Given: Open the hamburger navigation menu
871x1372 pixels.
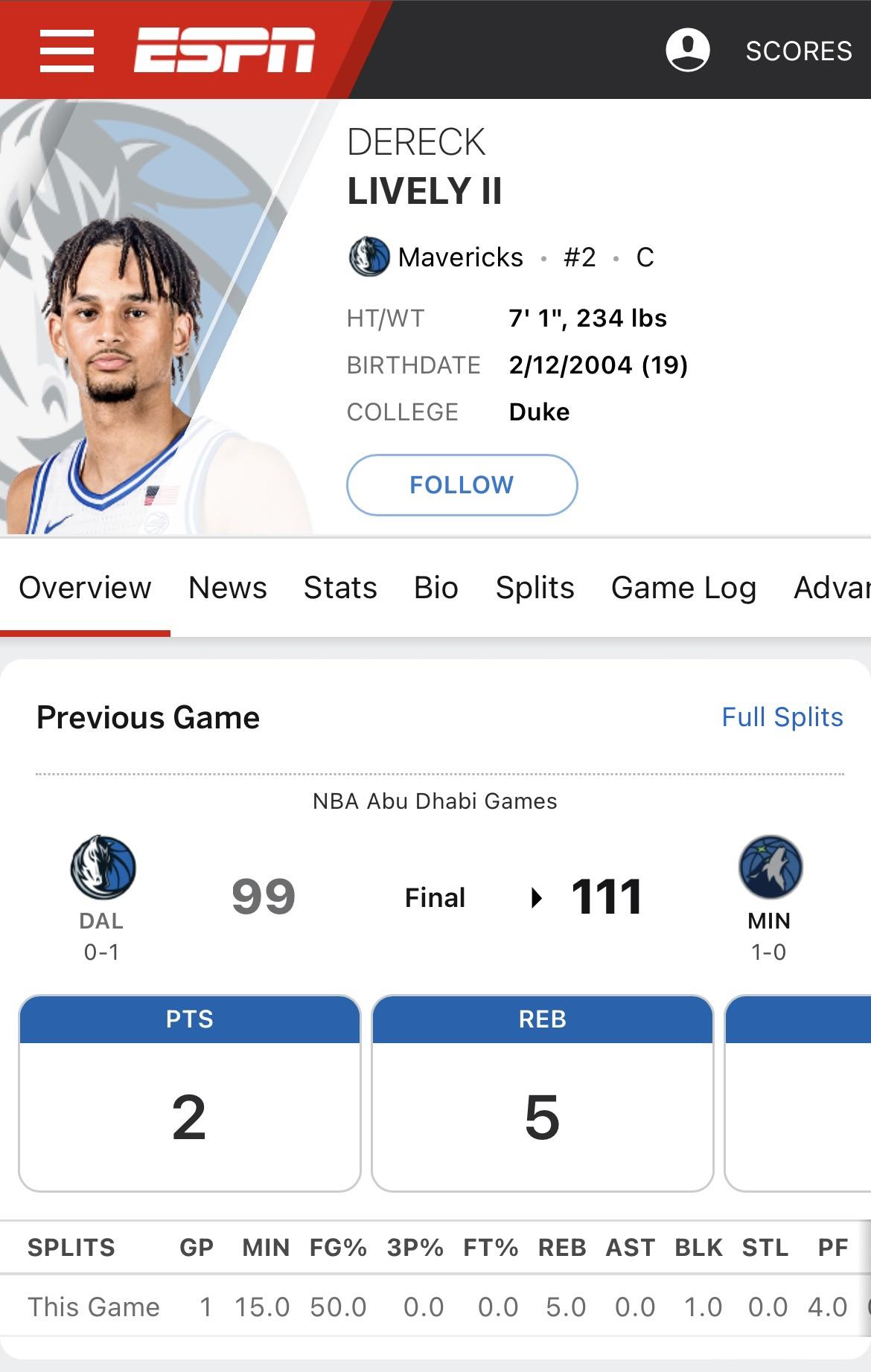Looking at the screenshot, I should [66, 51].
